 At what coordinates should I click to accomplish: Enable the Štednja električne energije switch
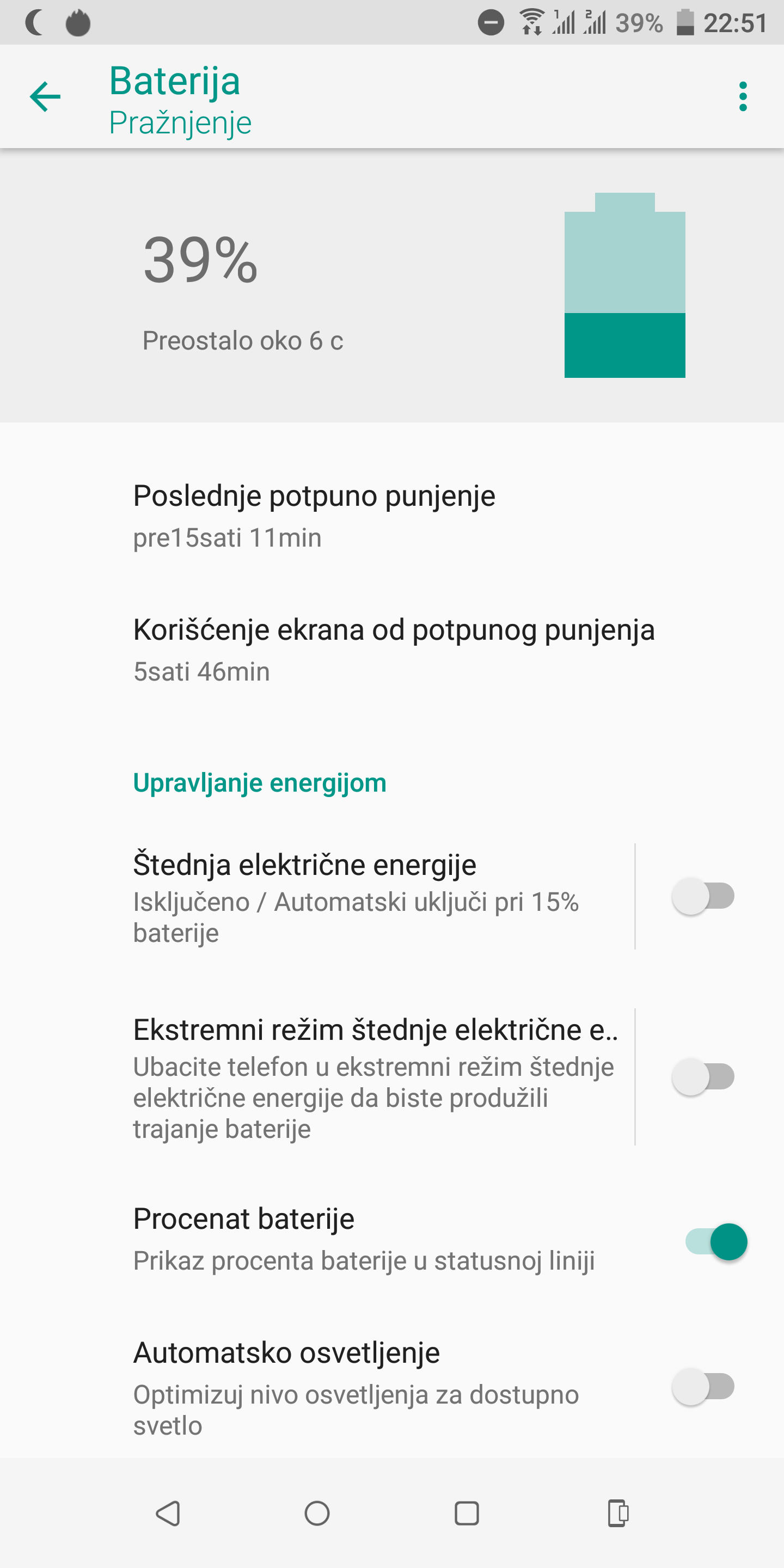703,897
